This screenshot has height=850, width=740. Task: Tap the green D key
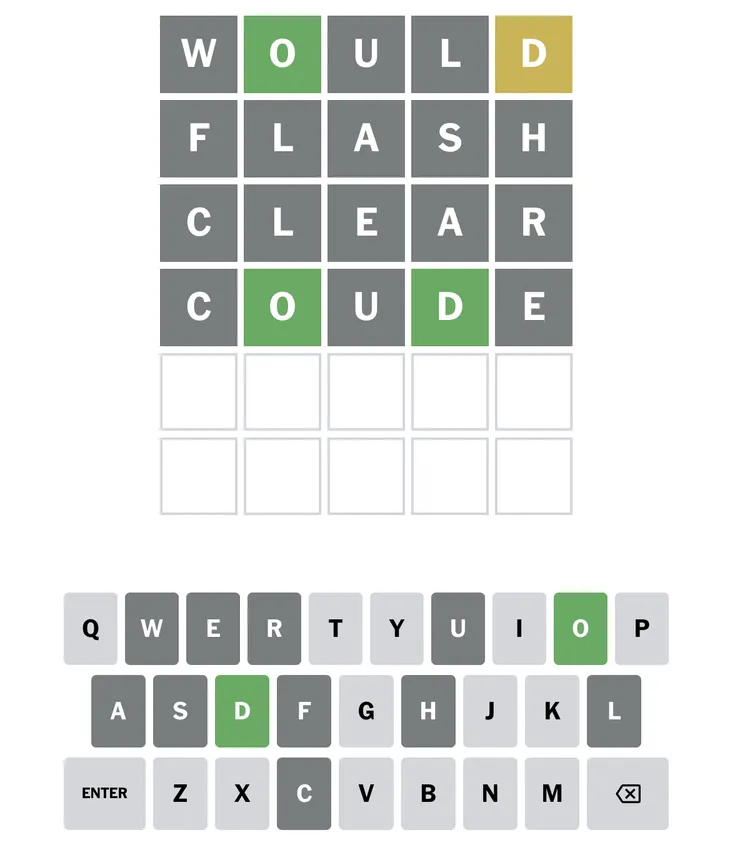[x=242, y=711]
